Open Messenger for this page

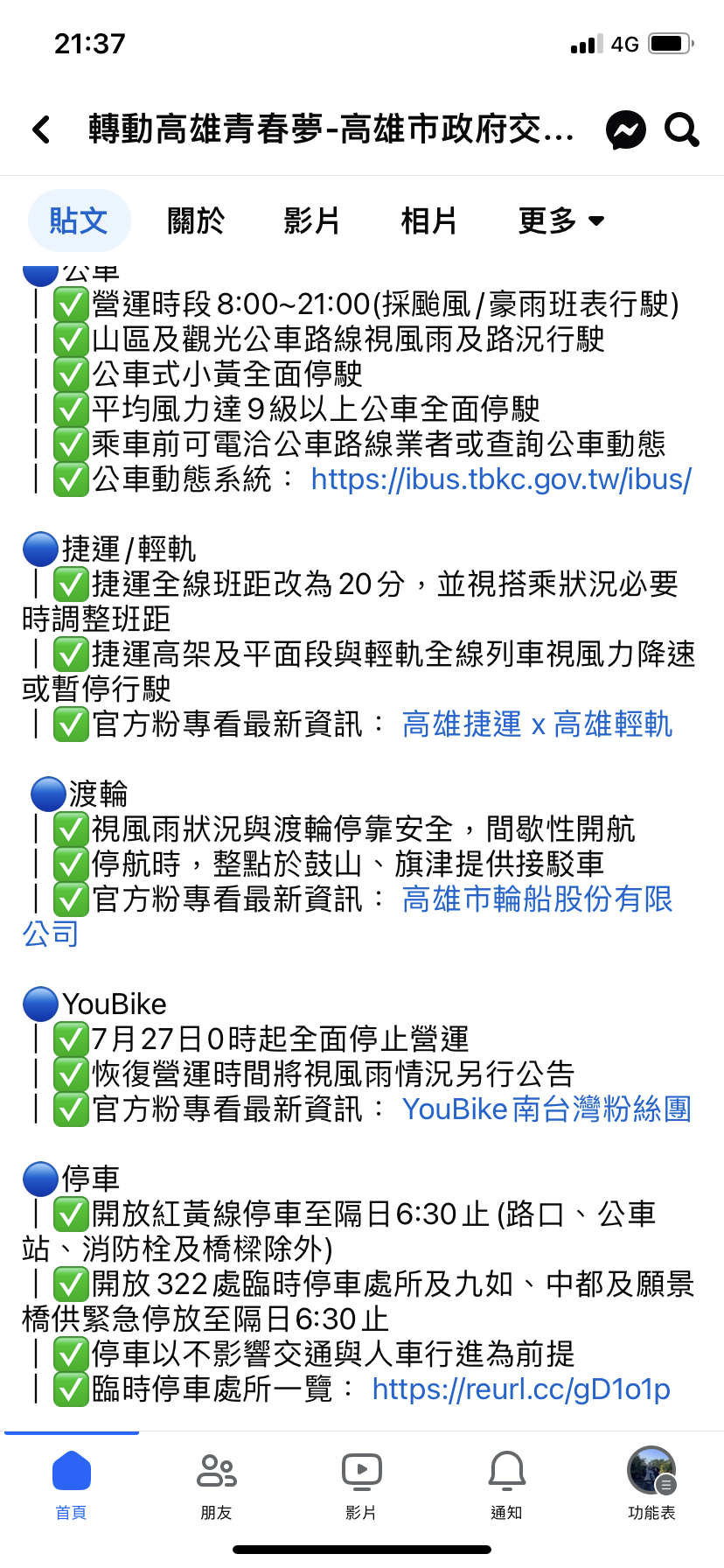[626, 130]
